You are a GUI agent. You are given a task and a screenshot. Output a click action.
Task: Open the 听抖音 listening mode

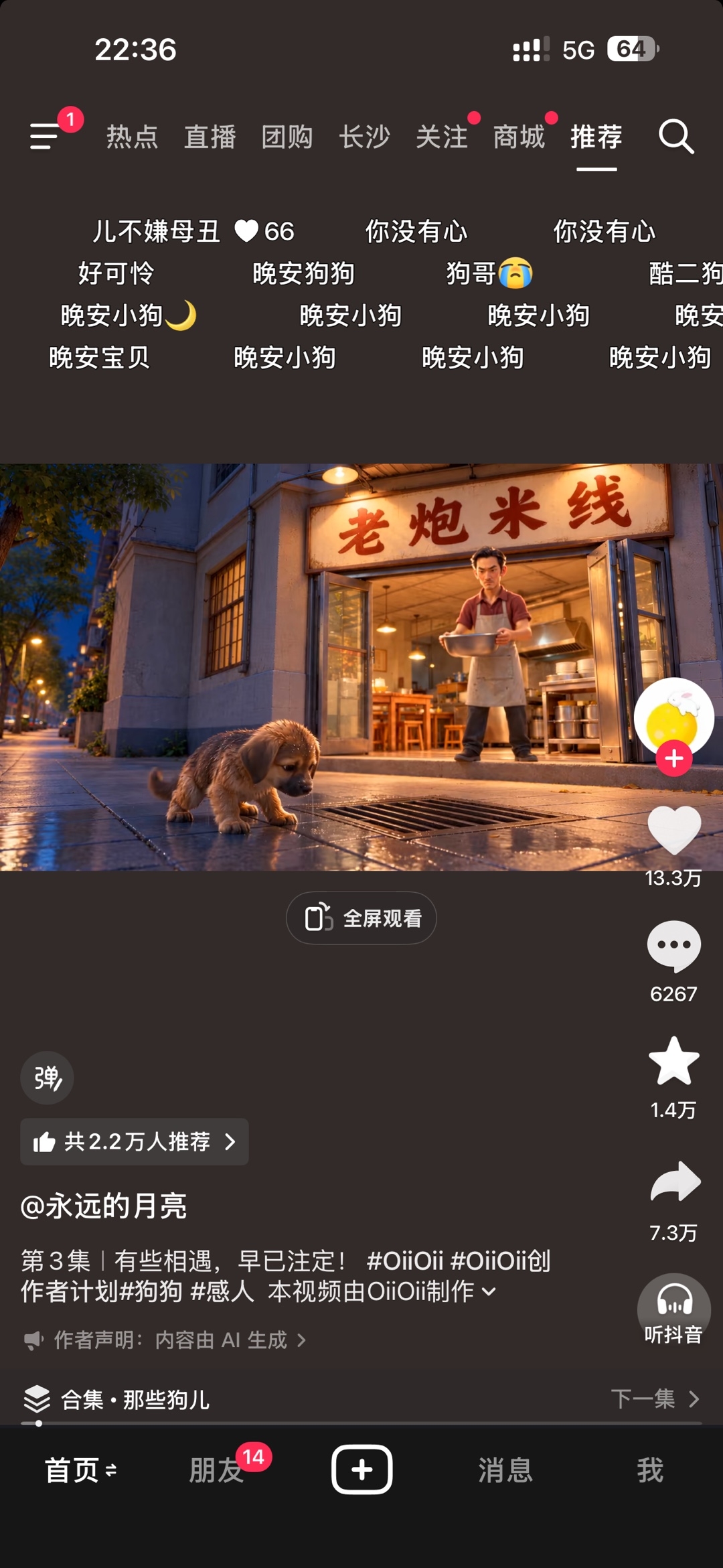tap(674, 1309)
